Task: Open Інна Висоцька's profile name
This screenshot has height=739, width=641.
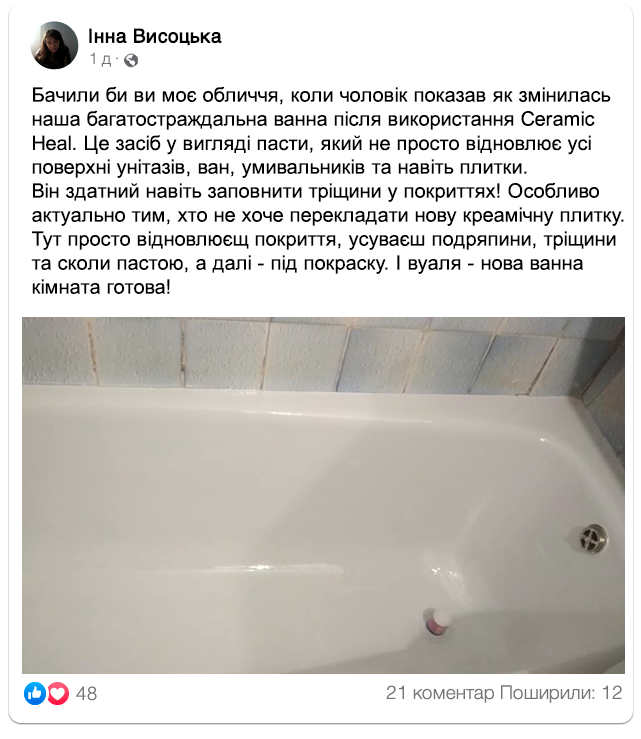Action: 155,37
